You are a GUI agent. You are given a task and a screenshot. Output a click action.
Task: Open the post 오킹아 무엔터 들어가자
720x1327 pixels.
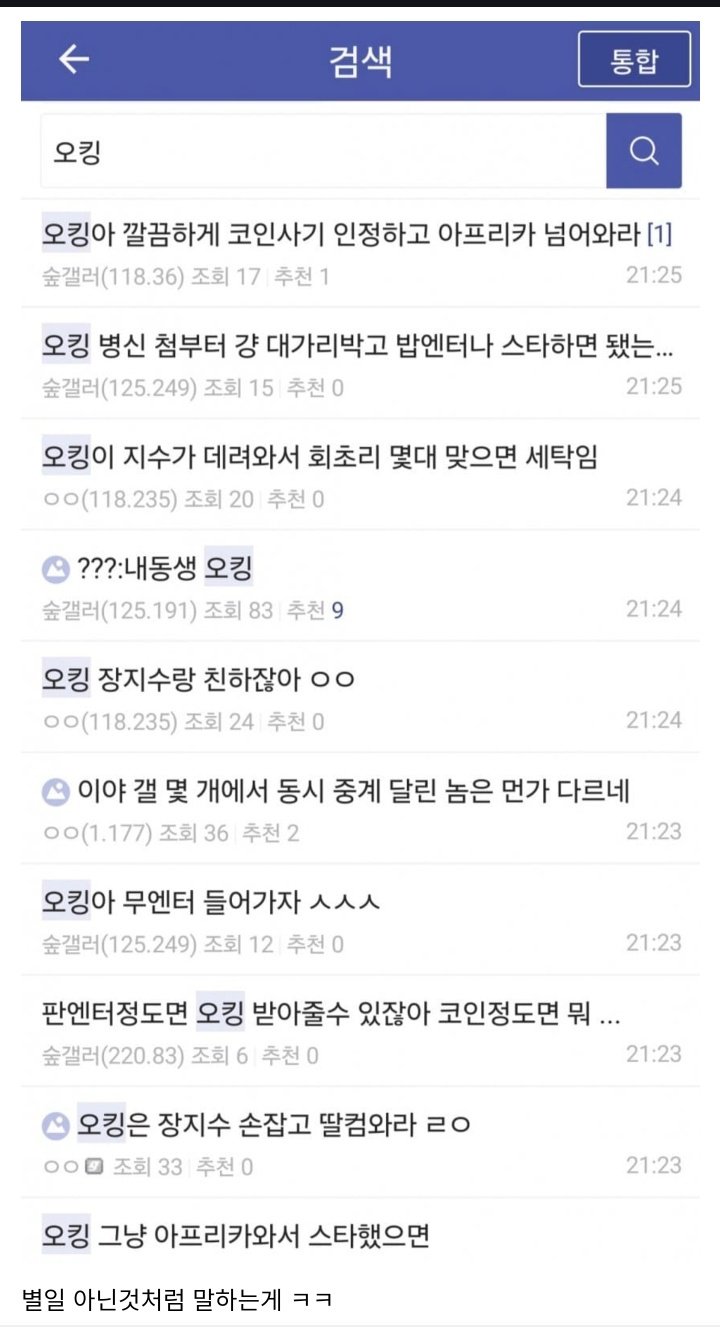360,919
